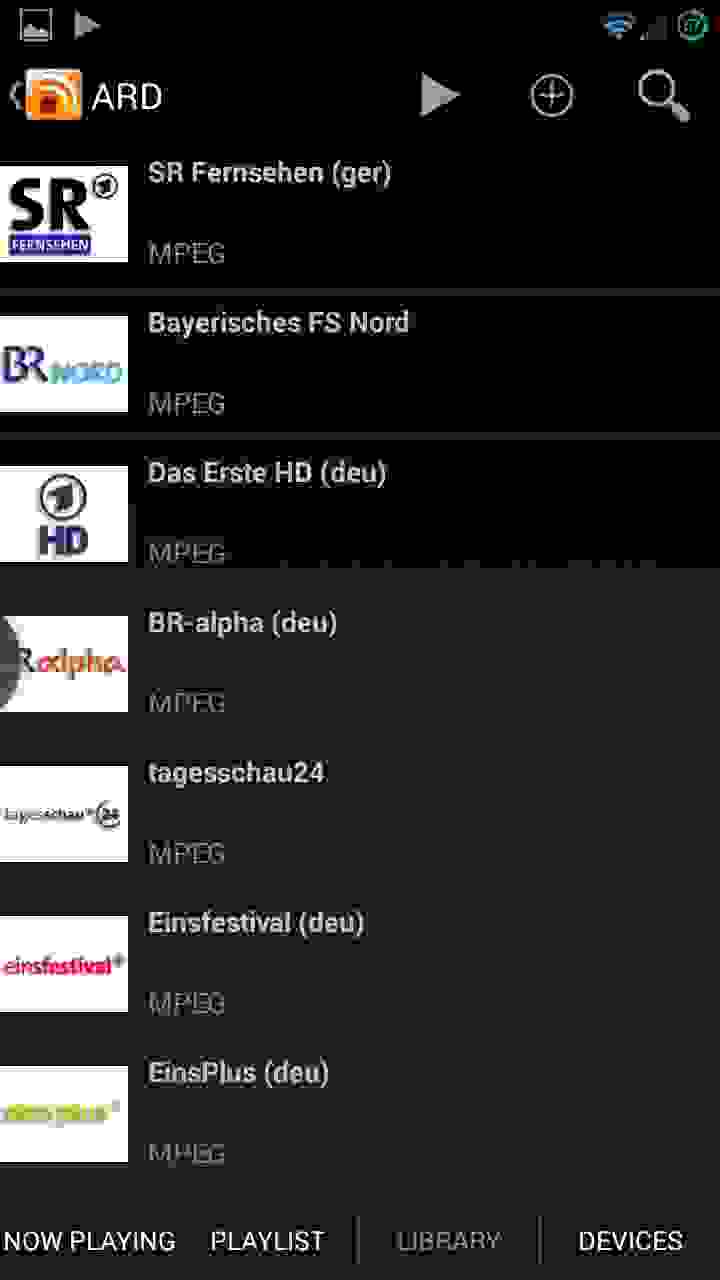
Task: Switch to the Playlist tab
Action: [x=267, y=1241]
